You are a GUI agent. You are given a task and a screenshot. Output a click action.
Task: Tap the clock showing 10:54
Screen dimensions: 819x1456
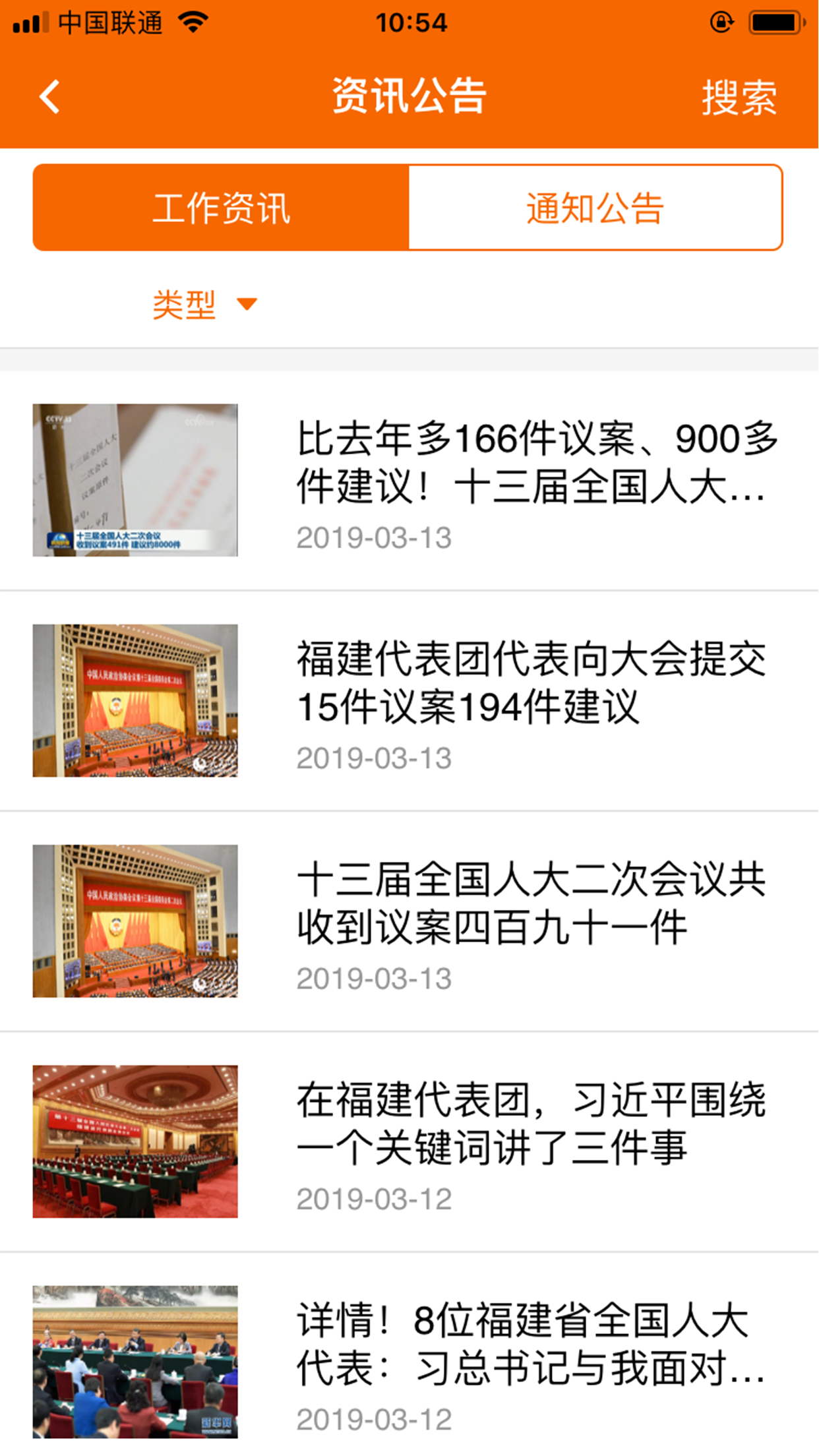[x=409, y=22]
